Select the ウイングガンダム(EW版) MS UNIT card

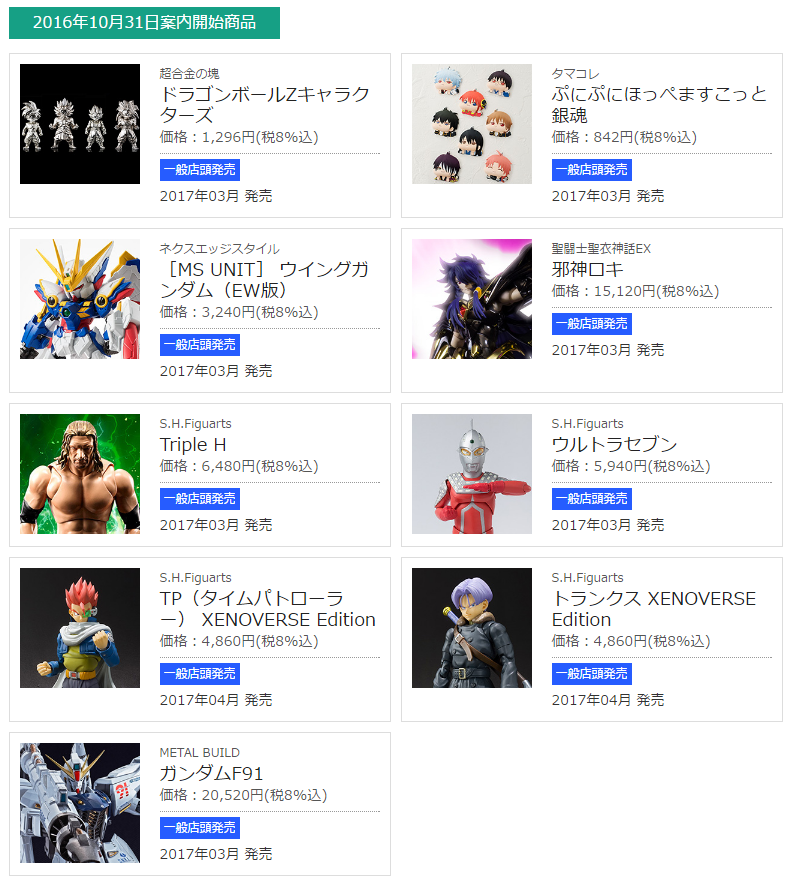264,280
